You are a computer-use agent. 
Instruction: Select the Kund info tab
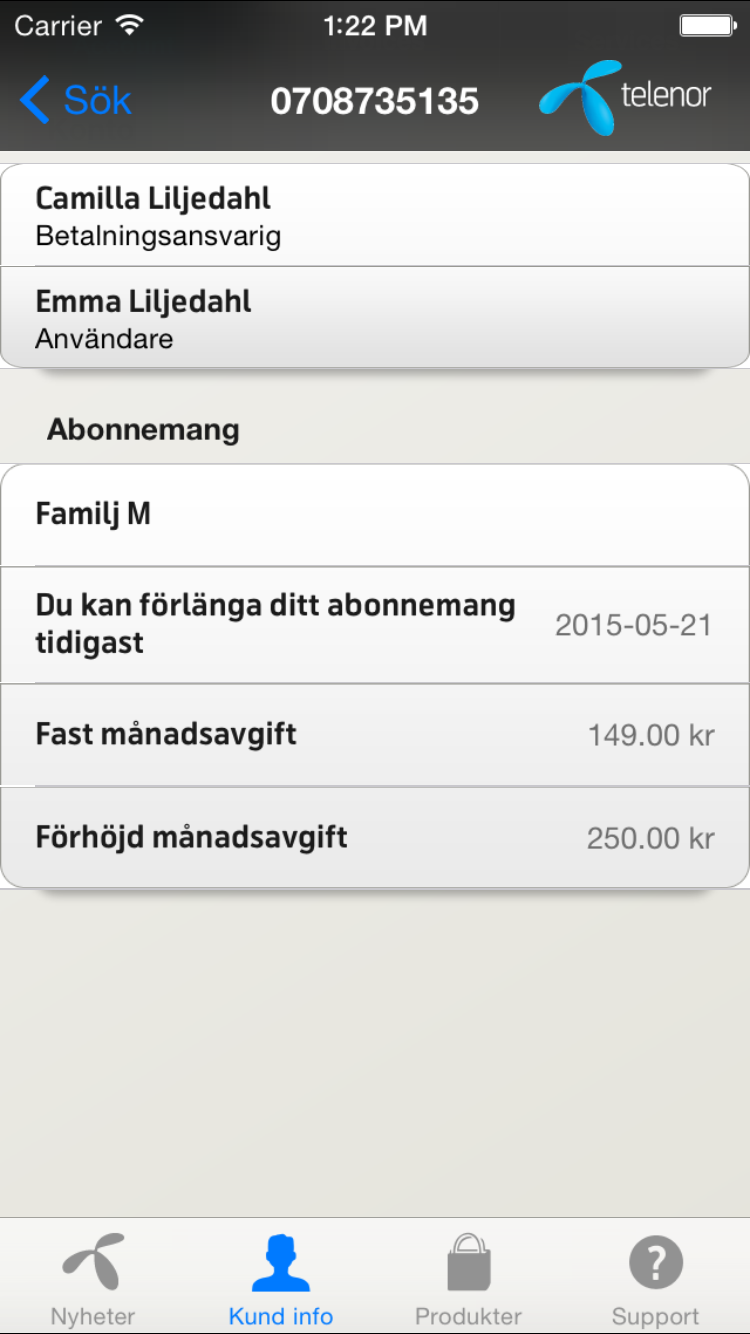pos(281,1278)
